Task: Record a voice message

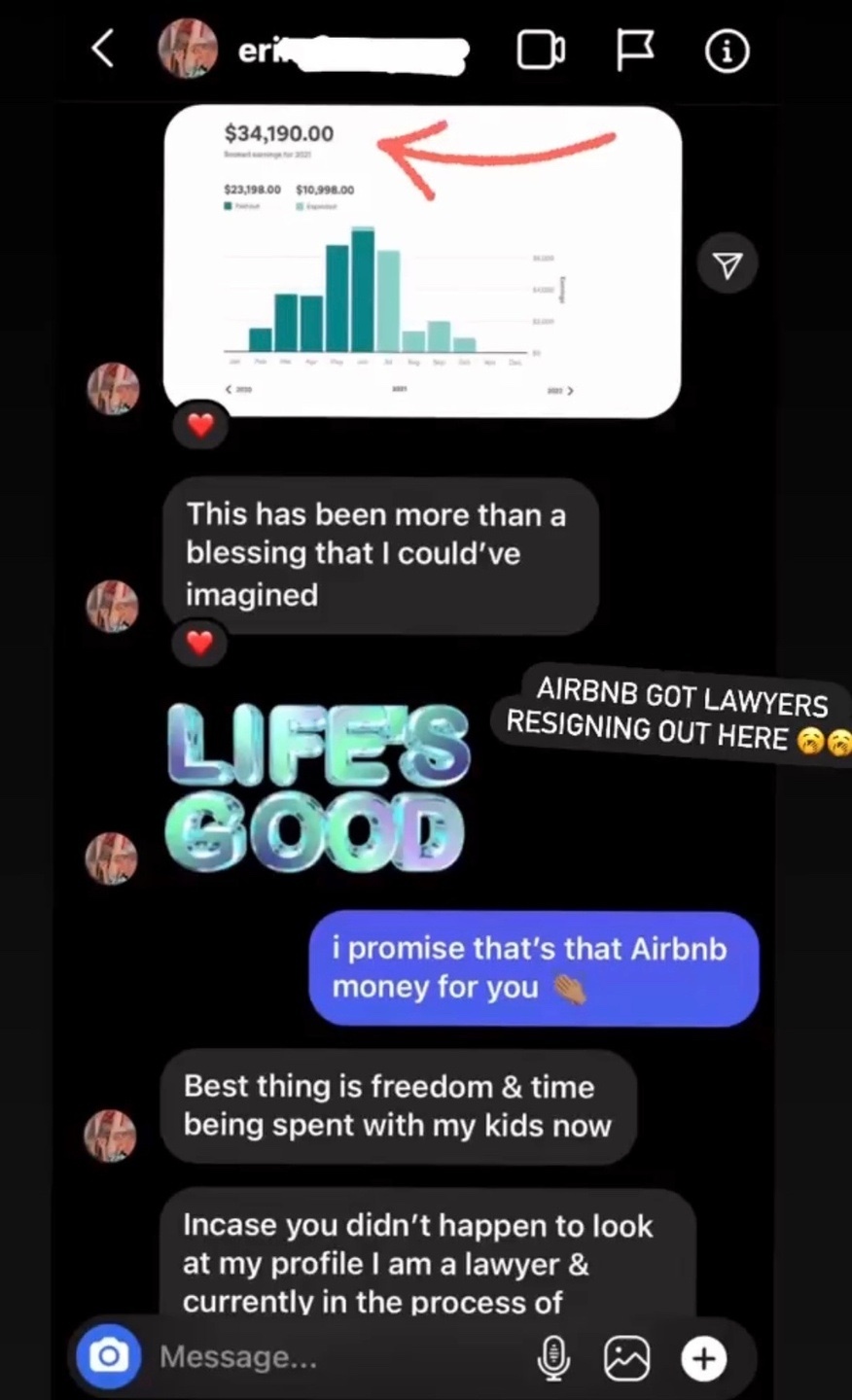Action: 553,1357
